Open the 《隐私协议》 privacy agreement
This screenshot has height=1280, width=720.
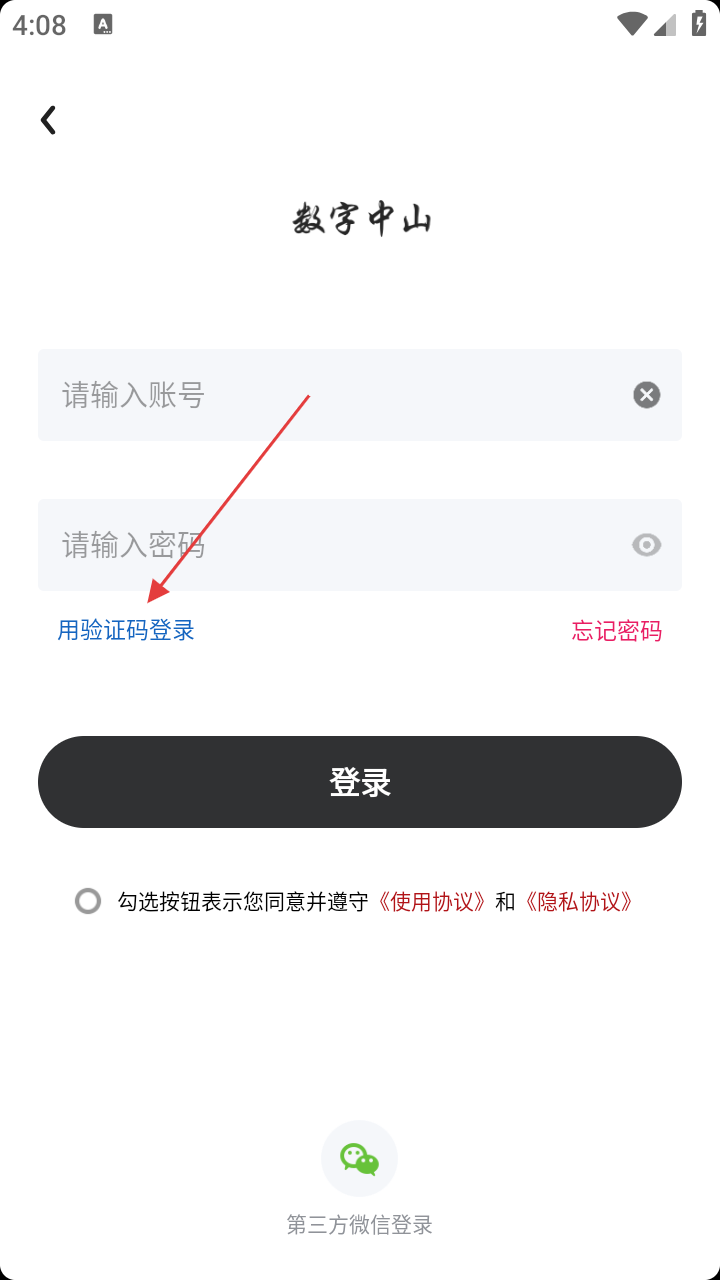pos(578,901)
